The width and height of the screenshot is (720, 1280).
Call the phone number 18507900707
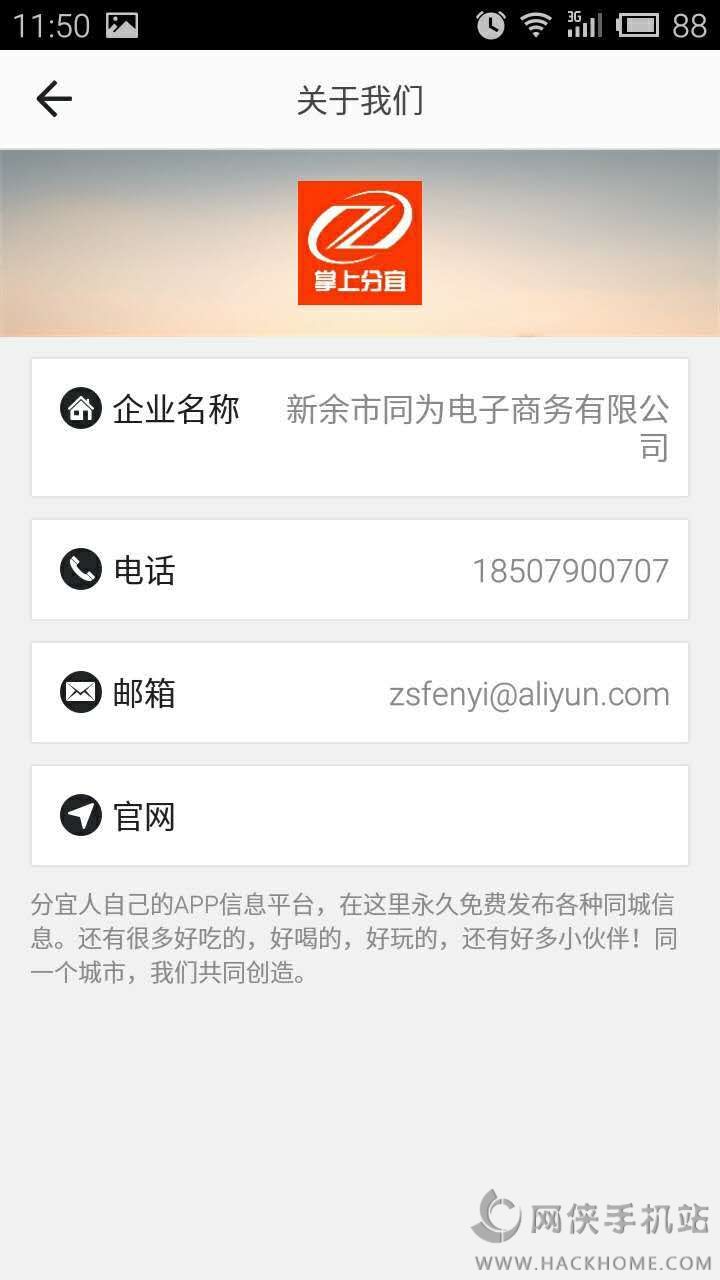coord(570,571)
